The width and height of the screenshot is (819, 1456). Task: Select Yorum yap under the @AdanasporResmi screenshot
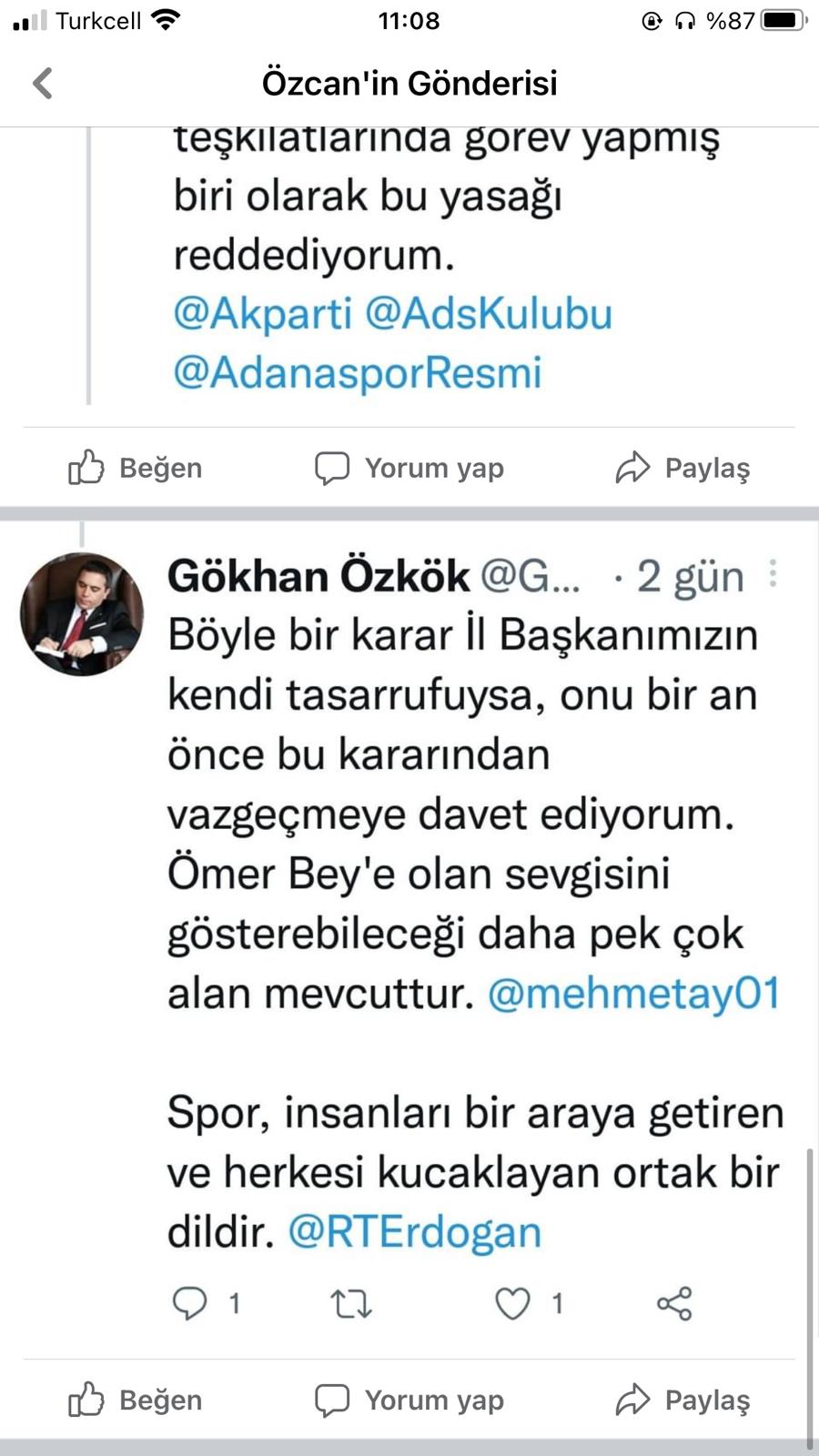409,468
